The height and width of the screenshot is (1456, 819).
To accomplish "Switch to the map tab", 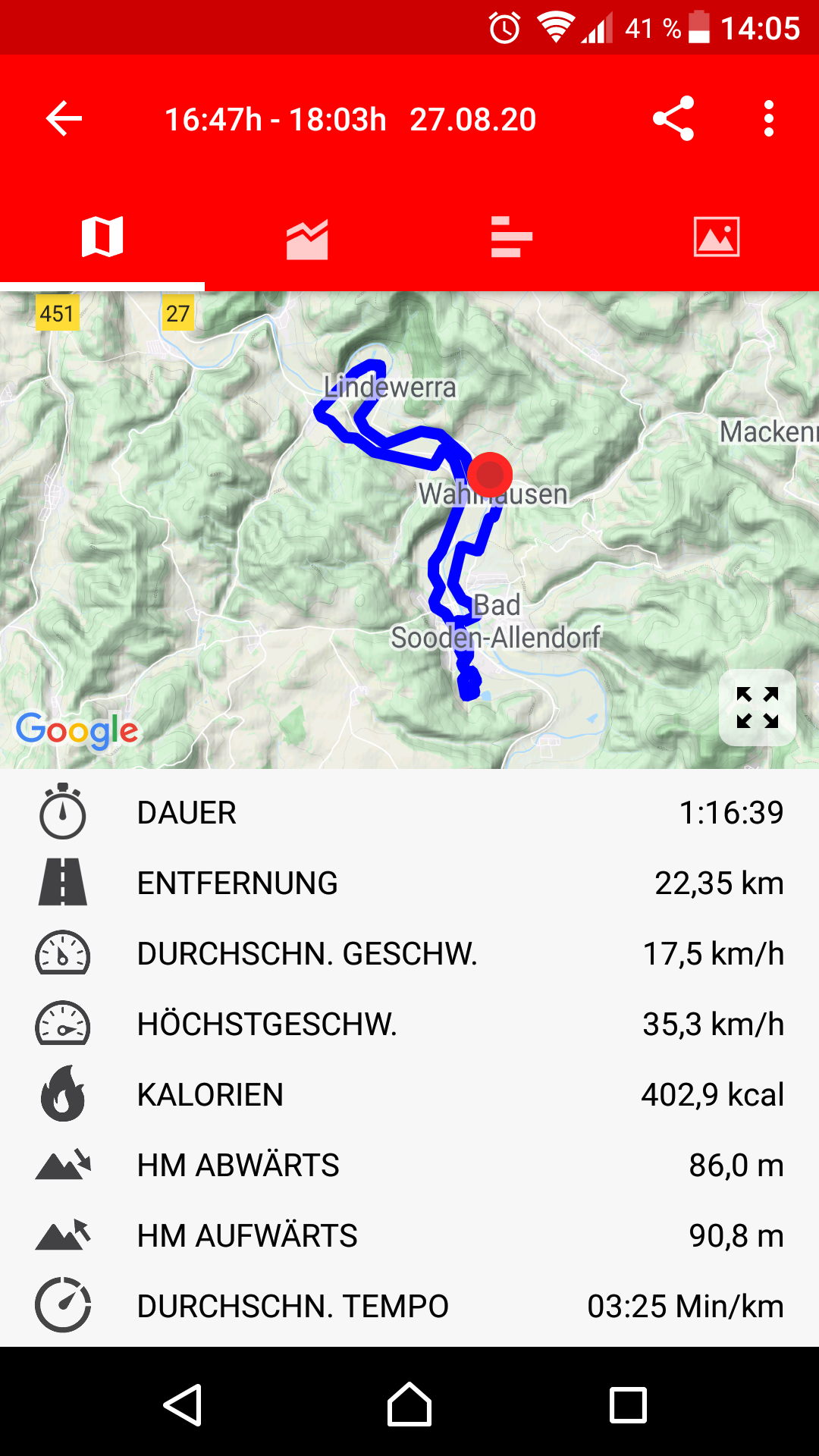I will click(102, 237).
